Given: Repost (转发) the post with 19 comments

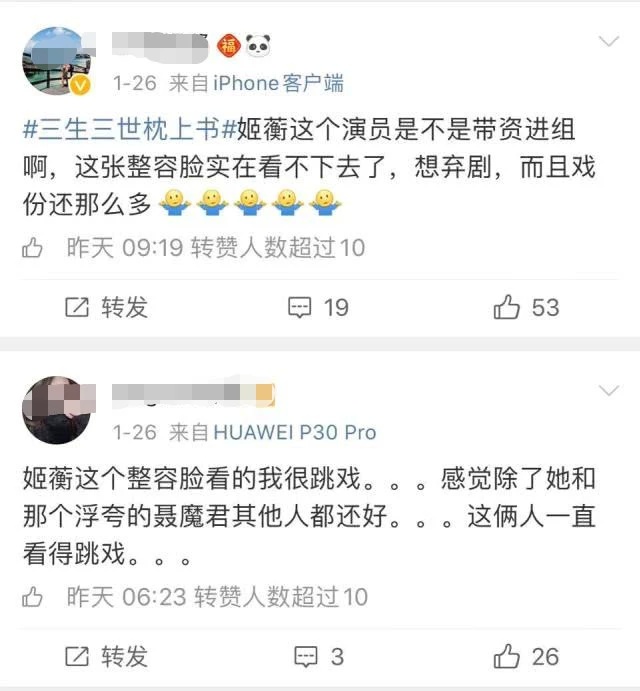Looking at the screenshot, I should click(x=106, y=307).
